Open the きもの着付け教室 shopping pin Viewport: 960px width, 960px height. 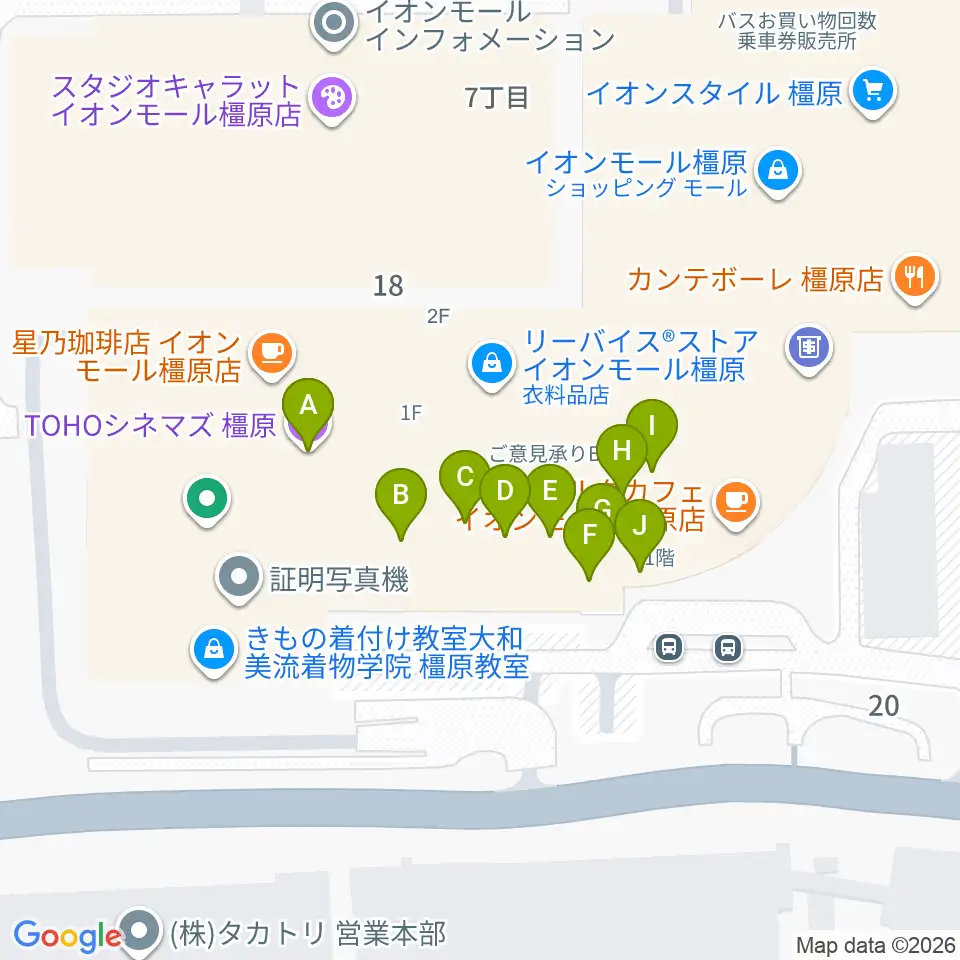(x=214, y=651)
